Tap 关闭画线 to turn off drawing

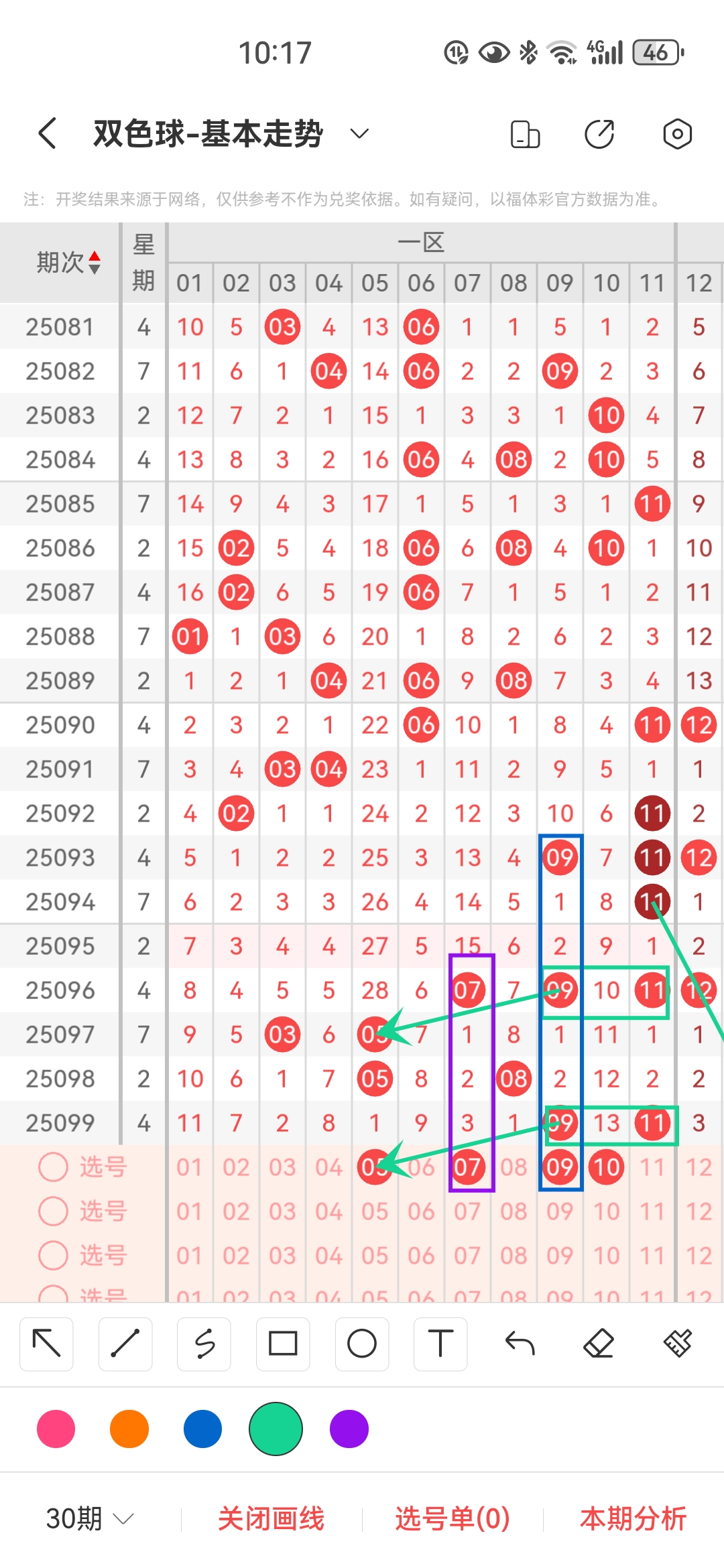pyautogui.click(x=271, y=1518)
